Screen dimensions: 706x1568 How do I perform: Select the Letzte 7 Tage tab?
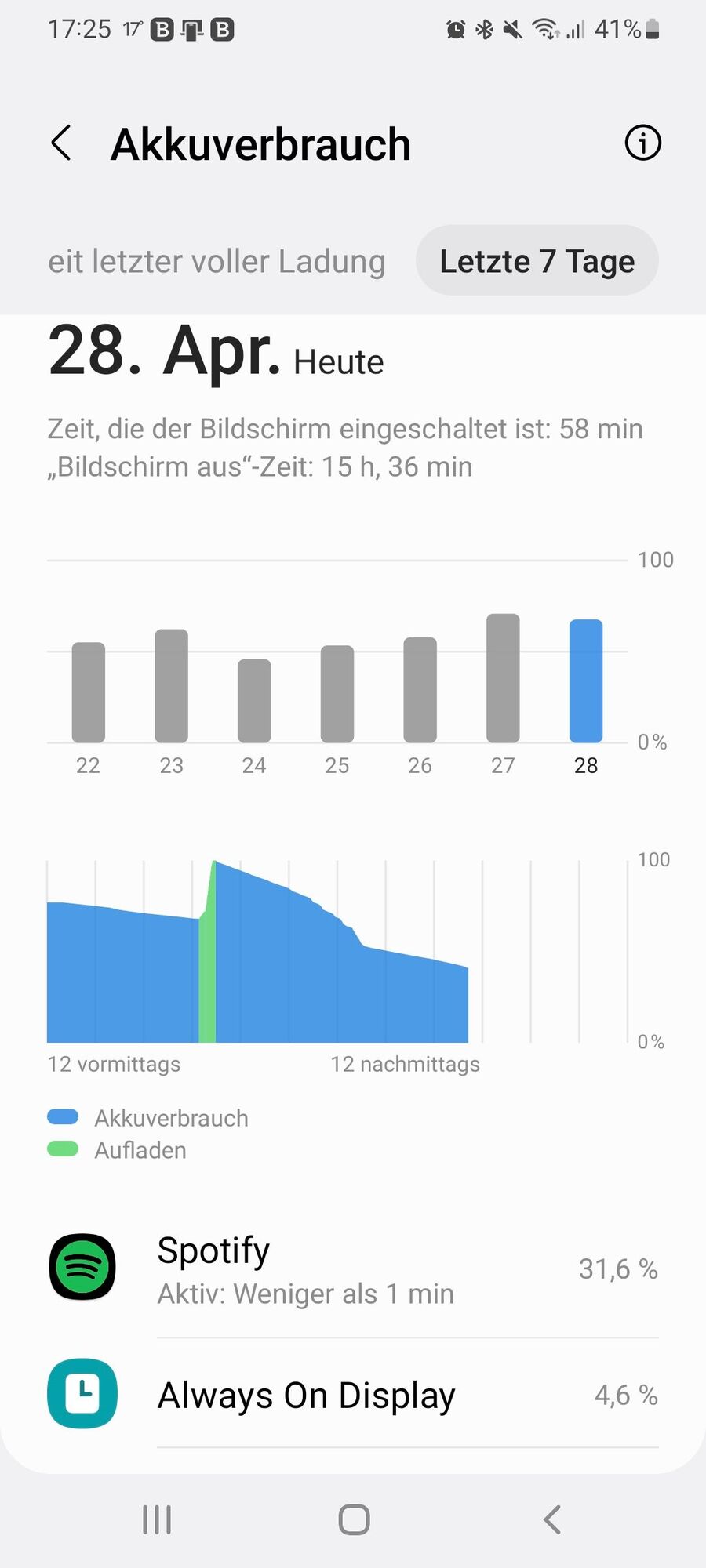[537, 262]
